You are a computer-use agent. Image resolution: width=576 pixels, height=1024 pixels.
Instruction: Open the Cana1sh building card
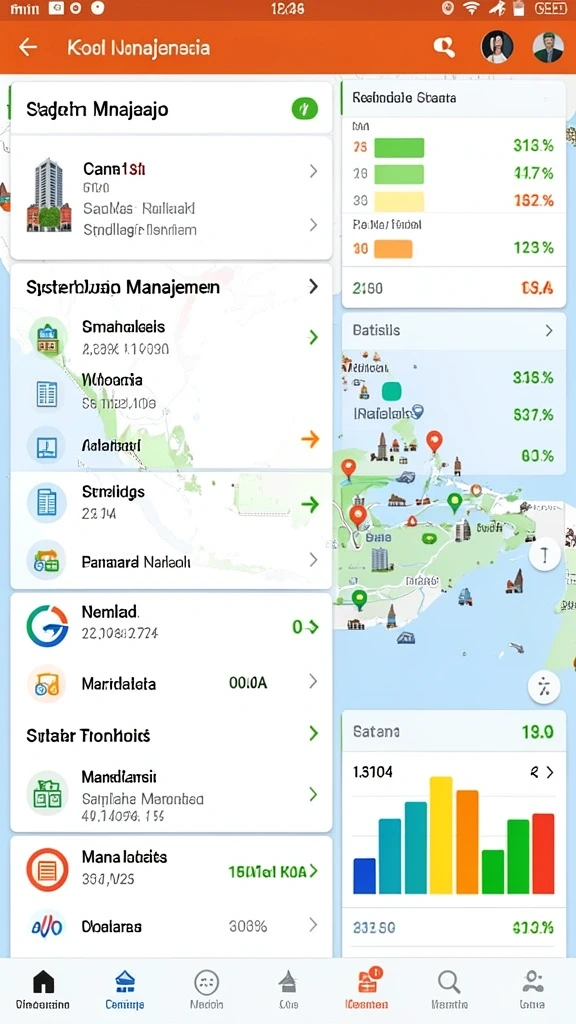pyautogui.click(x=171, y=198)
